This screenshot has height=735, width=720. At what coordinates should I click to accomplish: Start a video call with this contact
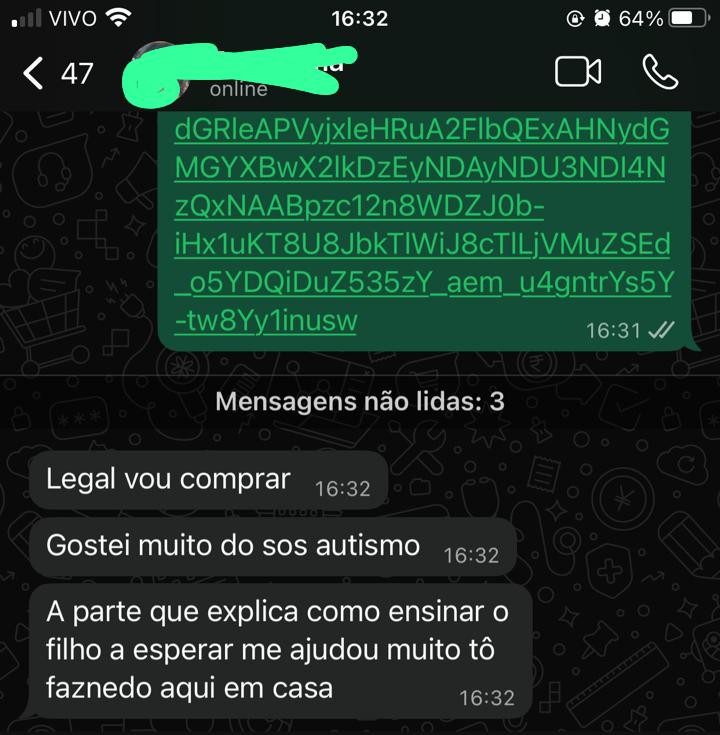[578, 72]
